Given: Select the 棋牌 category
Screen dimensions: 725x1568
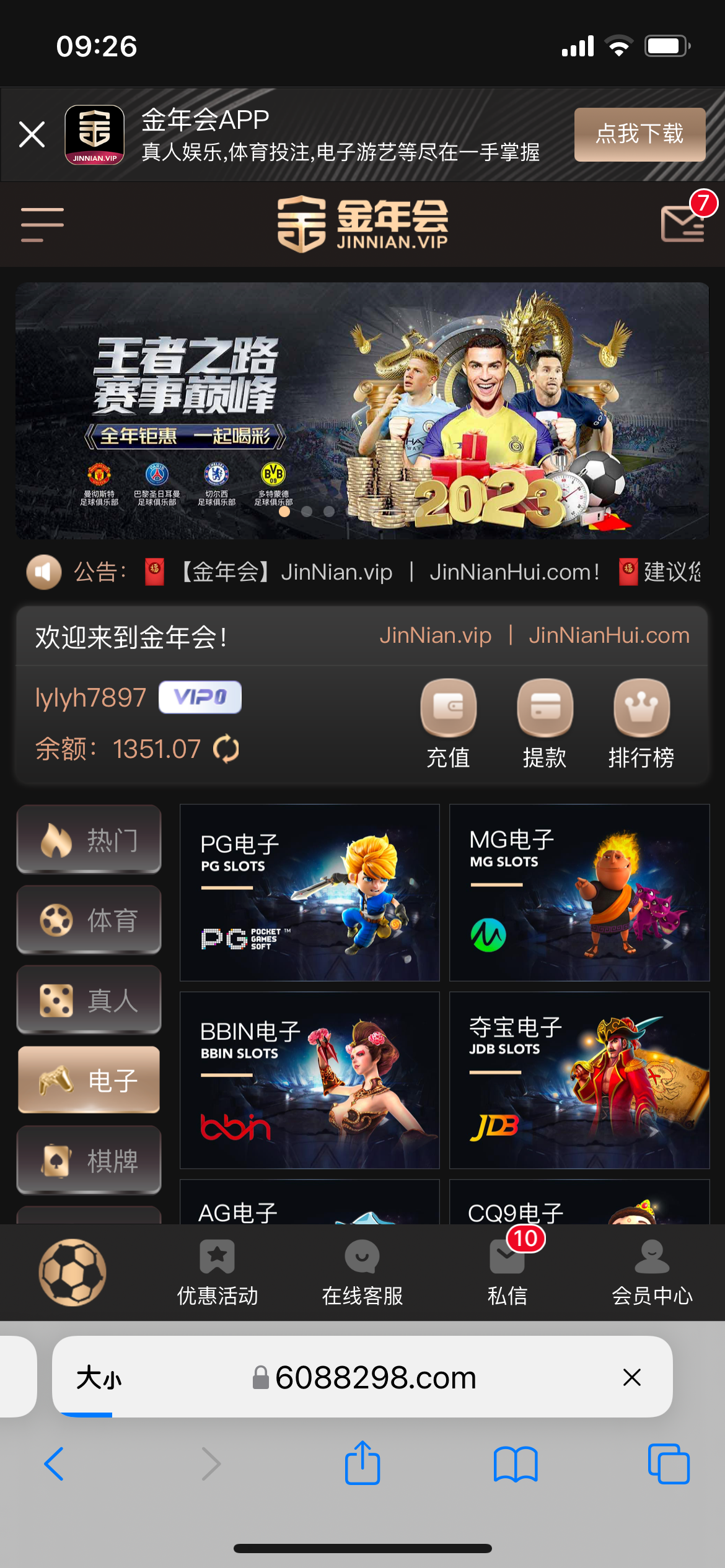Looking at the screenshot, I should point(89,1160).
